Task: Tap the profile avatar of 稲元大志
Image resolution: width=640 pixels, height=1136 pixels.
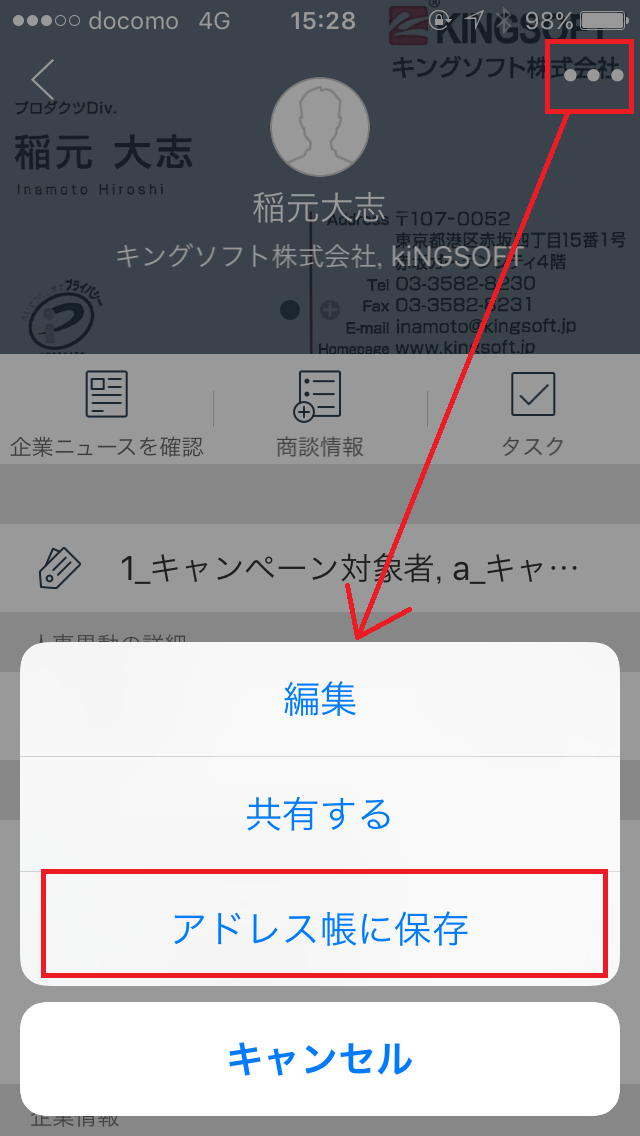Action: [x=320, y=128]
